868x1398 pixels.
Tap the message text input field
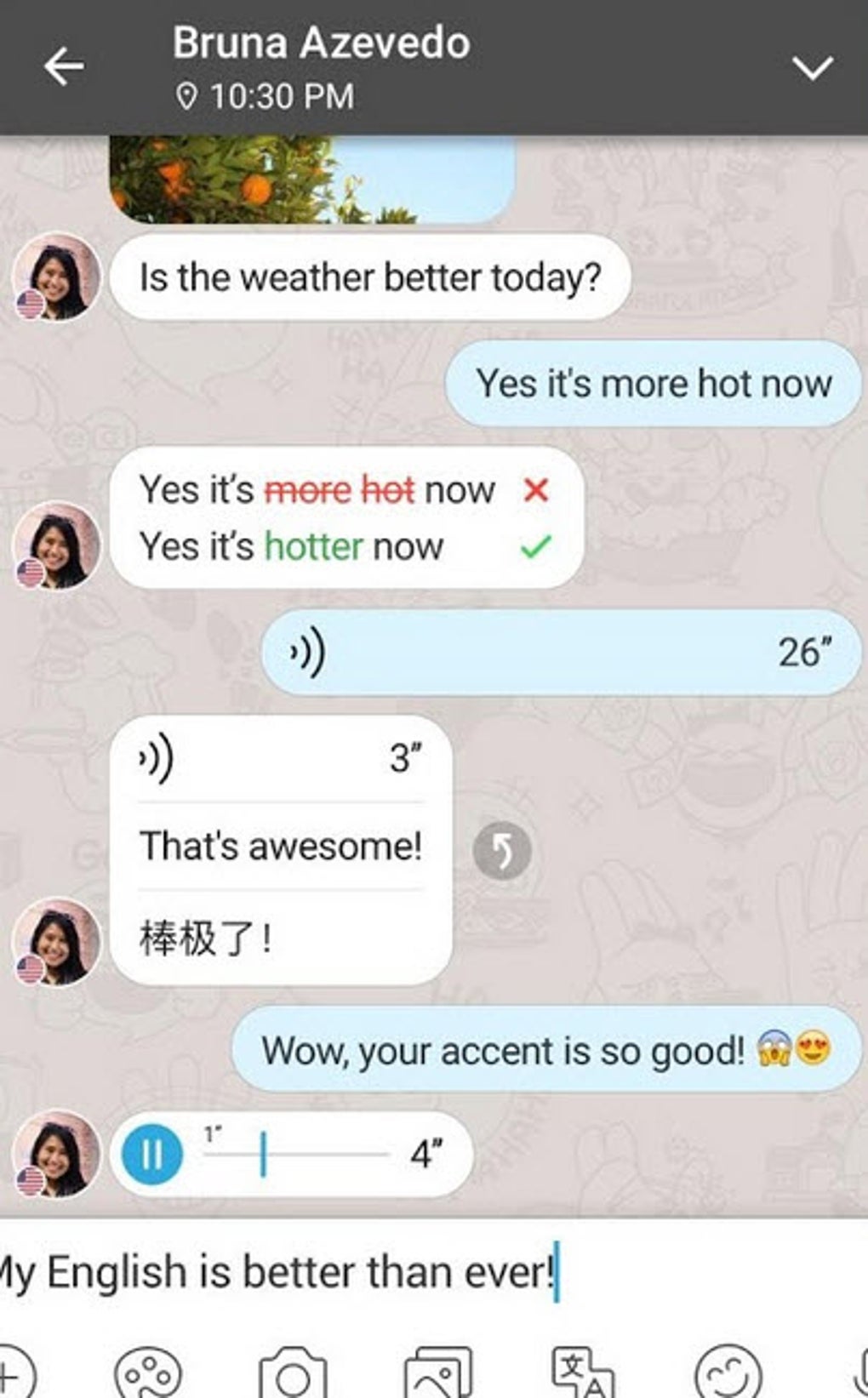[434, 1272]
